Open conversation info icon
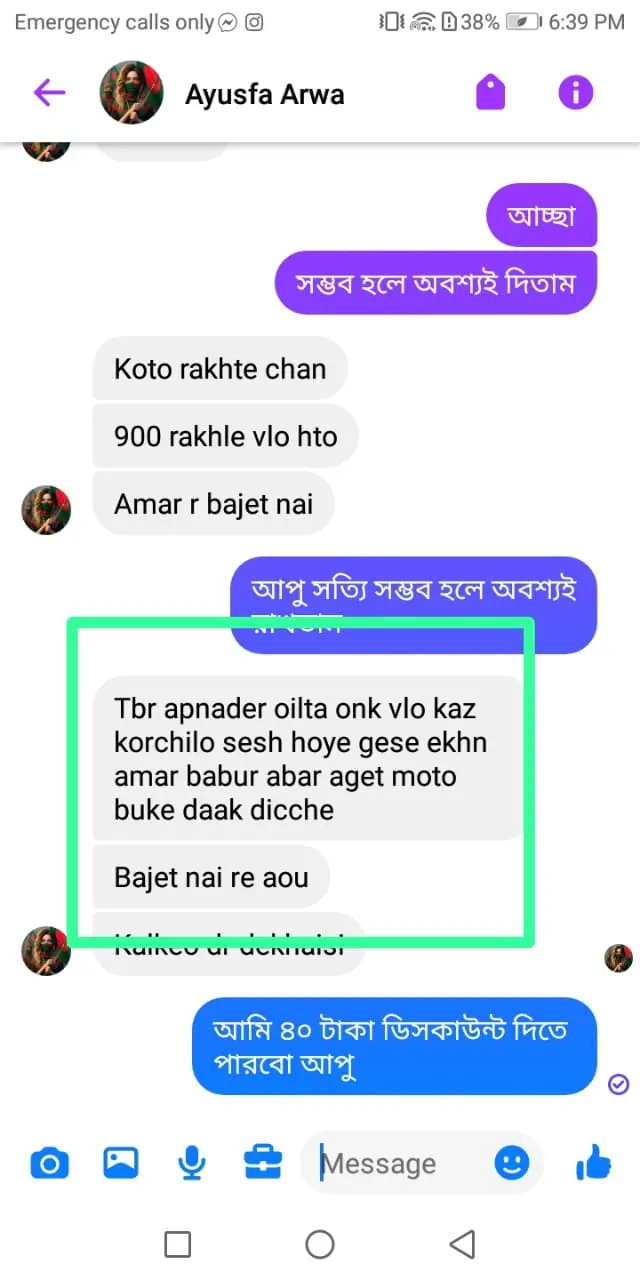640x1280 pixels. pyautogui.click(x=575, y=93)
